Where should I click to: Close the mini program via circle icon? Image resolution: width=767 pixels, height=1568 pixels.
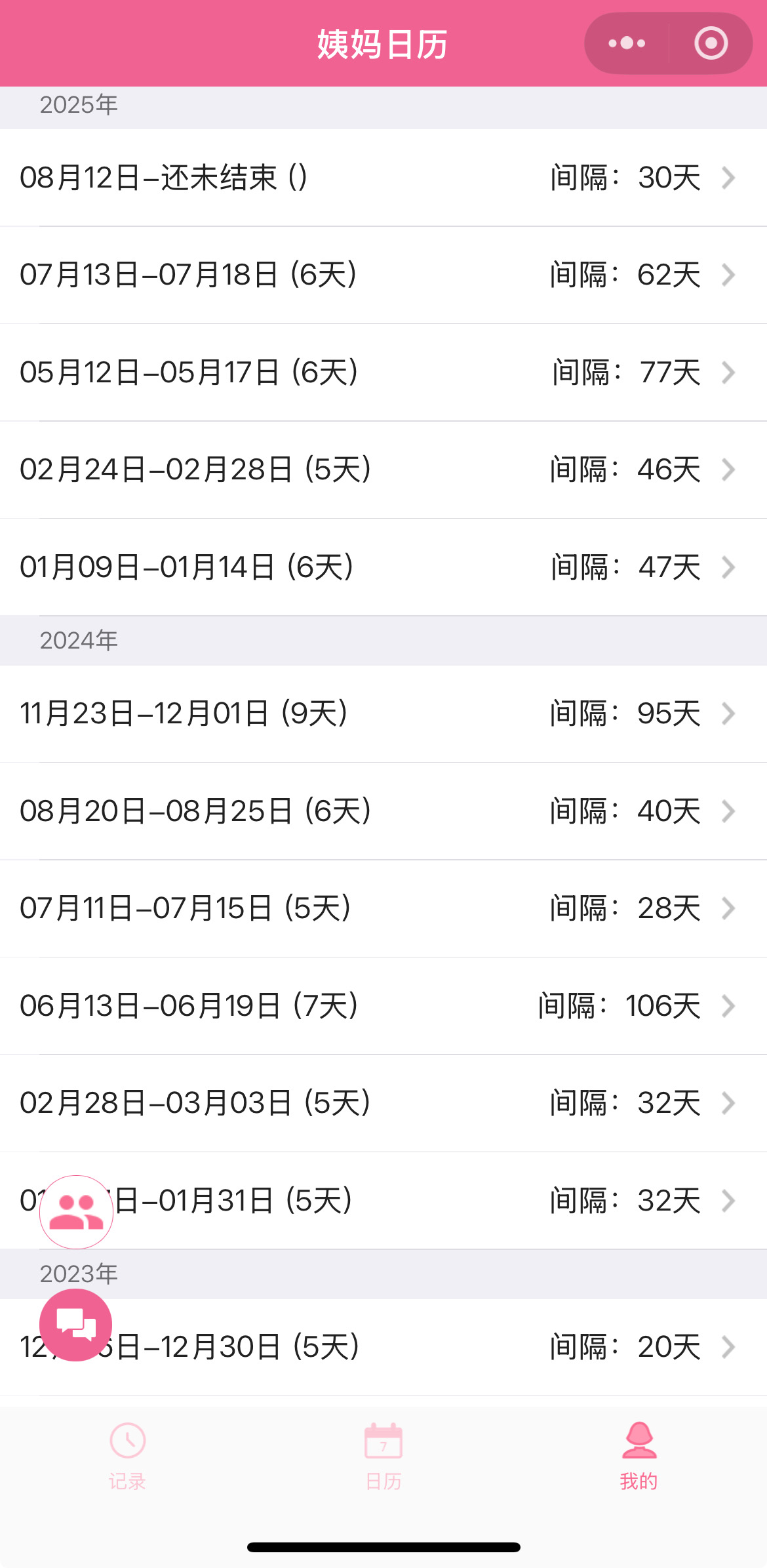coord(711,43)
